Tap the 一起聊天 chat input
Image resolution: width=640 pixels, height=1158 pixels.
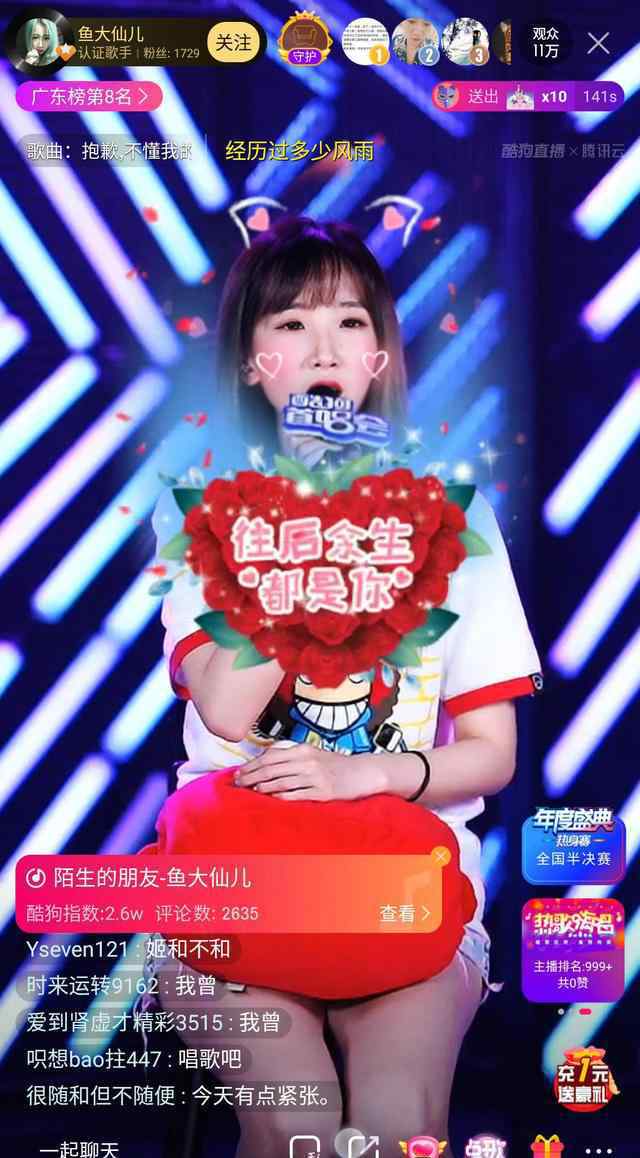[80, 1148]
